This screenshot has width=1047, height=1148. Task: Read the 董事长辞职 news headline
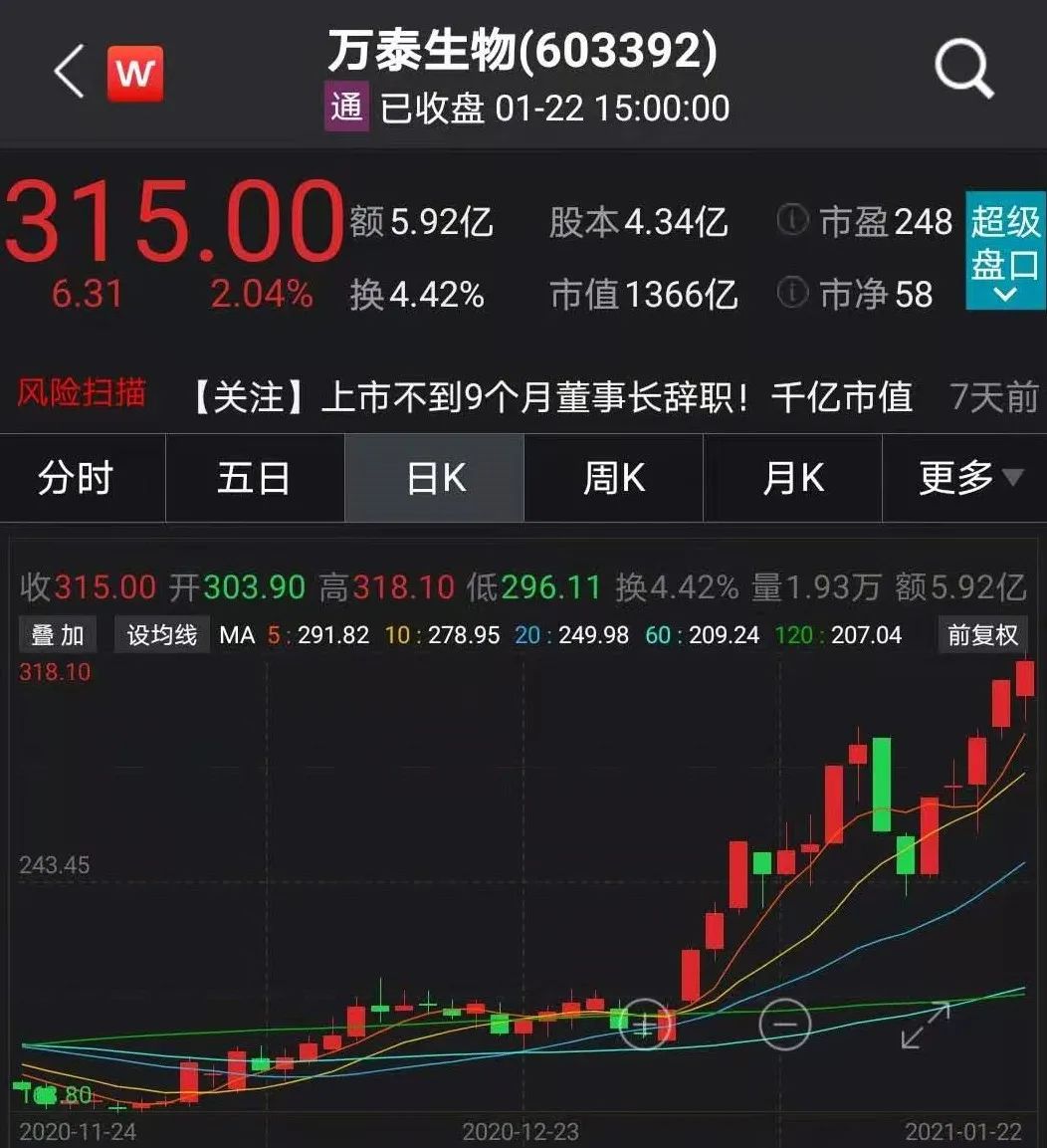point(551,397)
